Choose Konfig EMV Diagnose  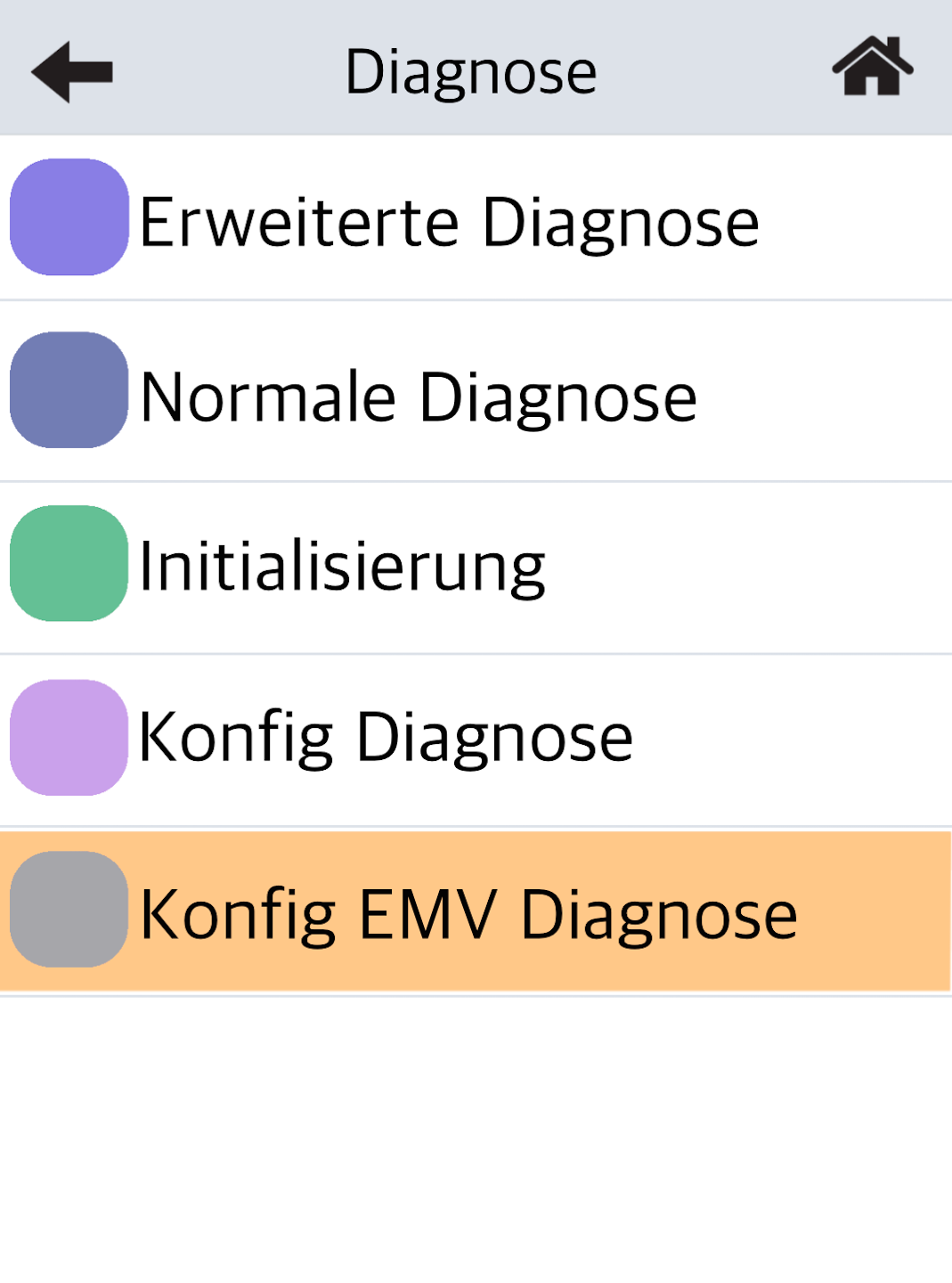pos(468,913)
